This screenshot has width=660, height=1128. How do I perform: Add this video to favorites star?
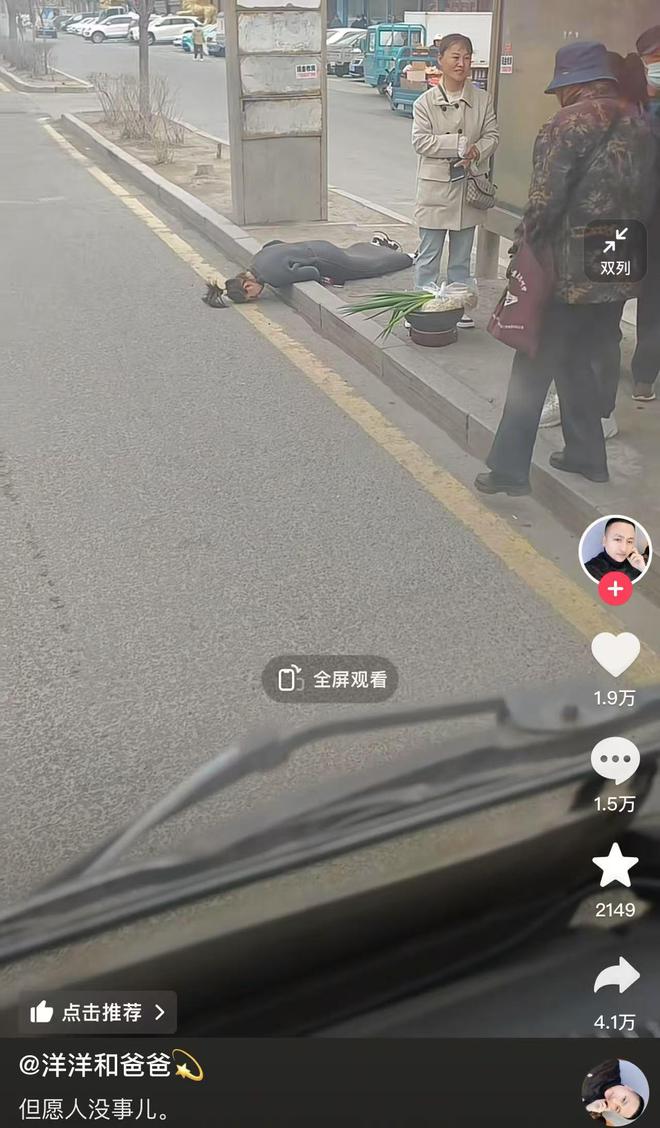pos(615,865)
